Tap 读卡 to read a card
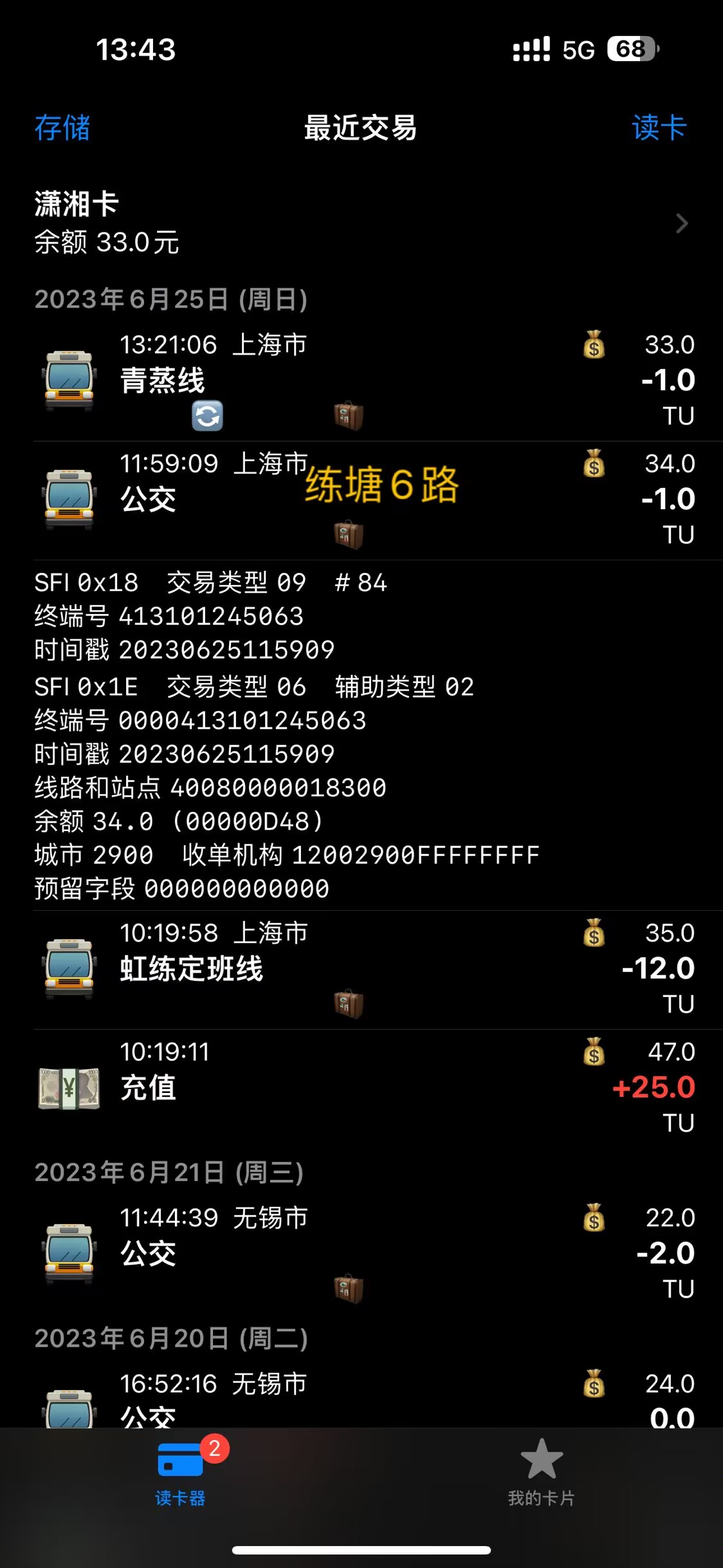Screen dimensions: 723x1568 pos(659,127)
